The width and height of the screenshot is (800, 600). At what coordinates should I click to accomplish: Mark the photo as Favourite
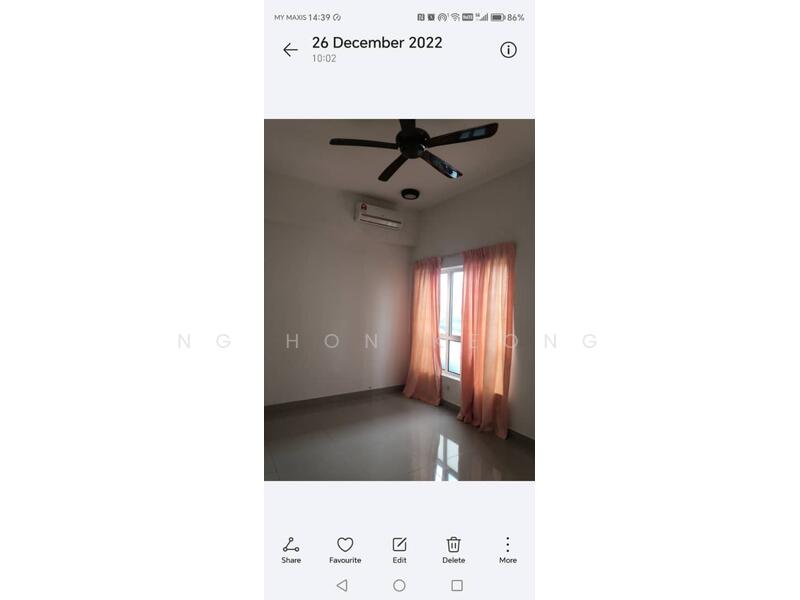tap(345, 549)
